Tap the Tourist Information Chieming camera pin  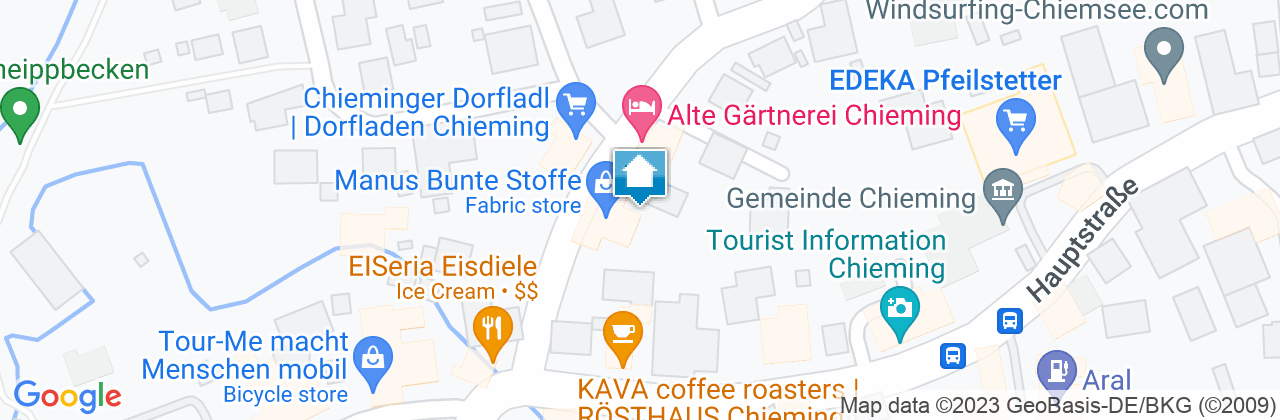(x=899, y=307)
